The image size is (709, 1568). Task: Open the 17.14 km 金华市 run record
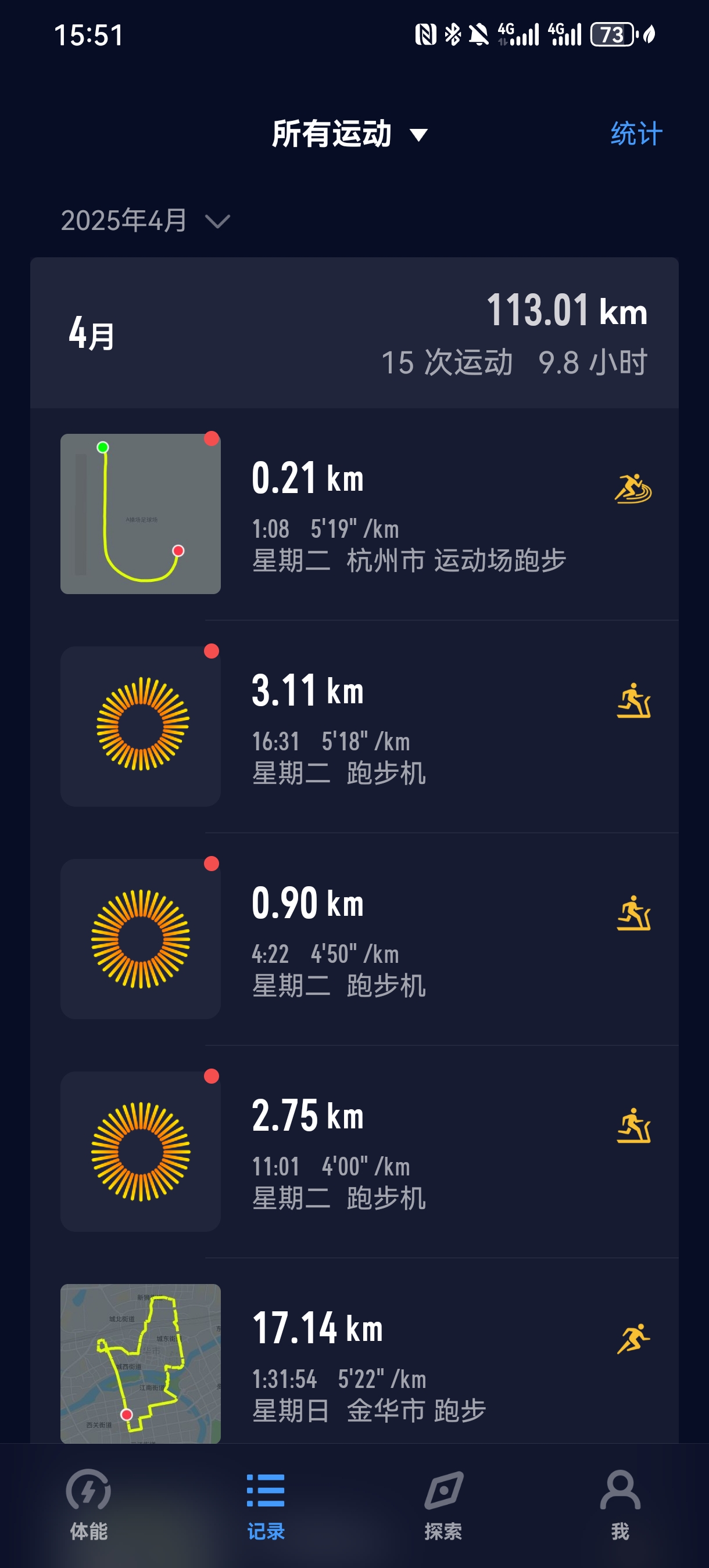tap(354, 1351)
